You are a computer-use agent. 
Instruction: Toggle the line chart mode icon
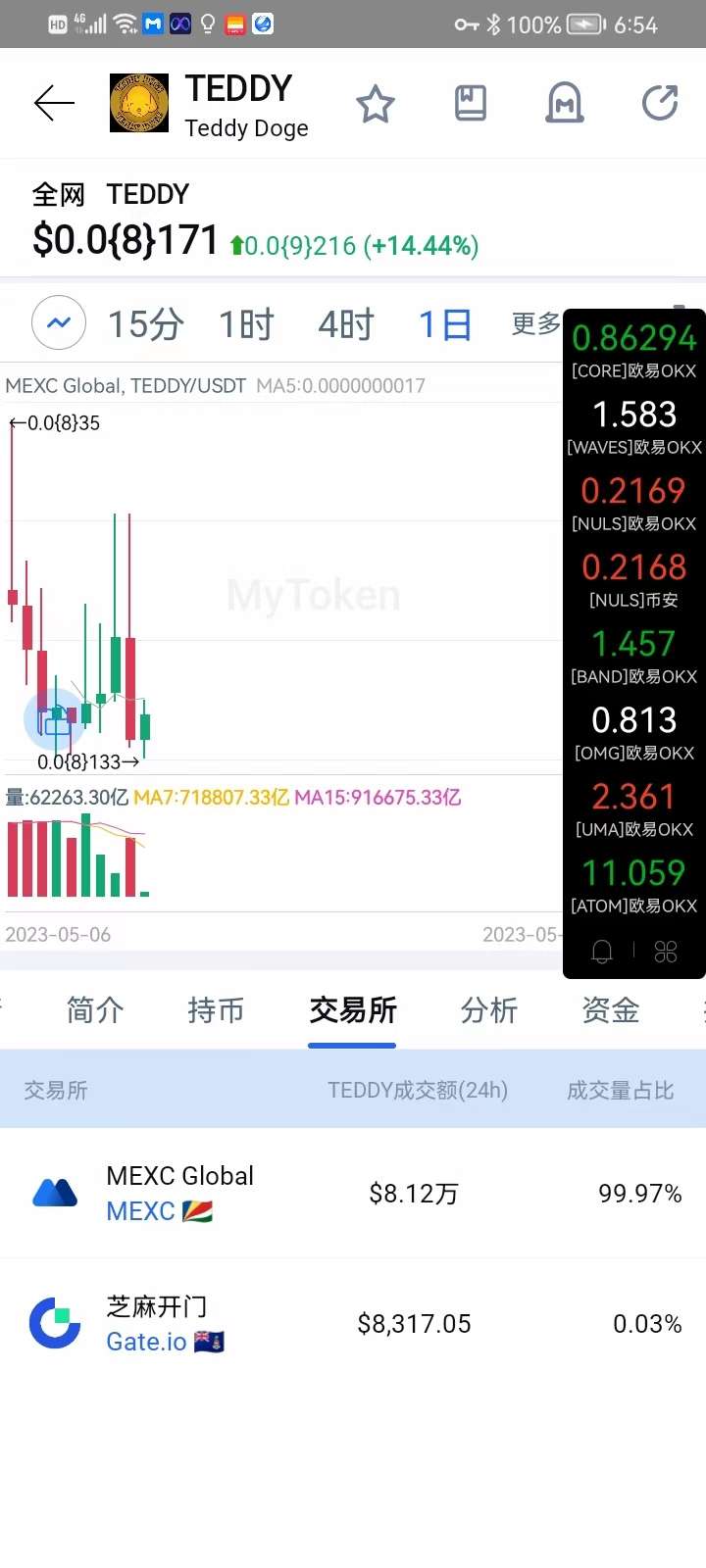click(x=59, y=322)
